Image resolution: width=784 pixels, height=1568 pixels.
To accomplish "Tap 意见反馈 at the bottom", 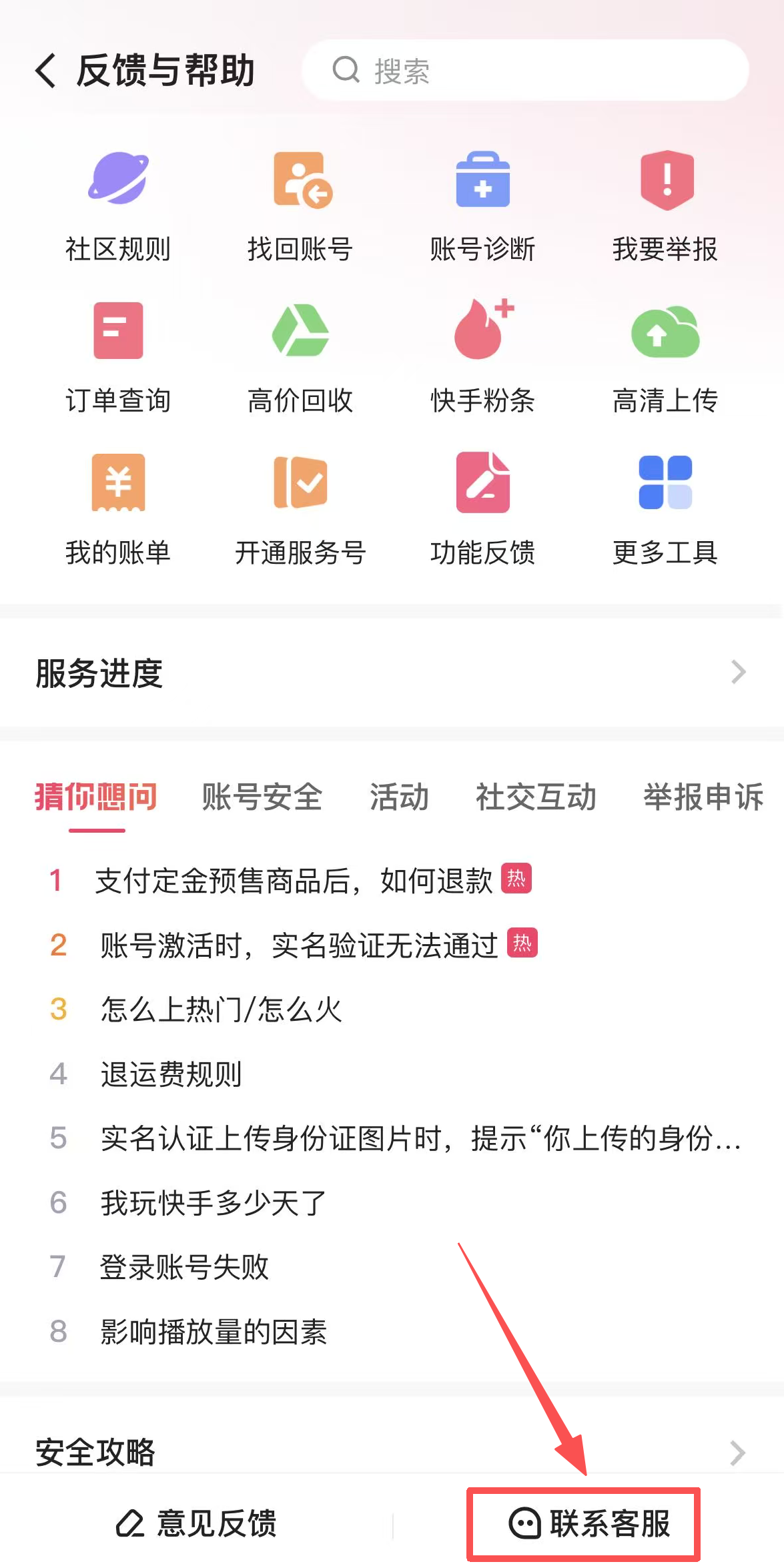I will 197,1524.
